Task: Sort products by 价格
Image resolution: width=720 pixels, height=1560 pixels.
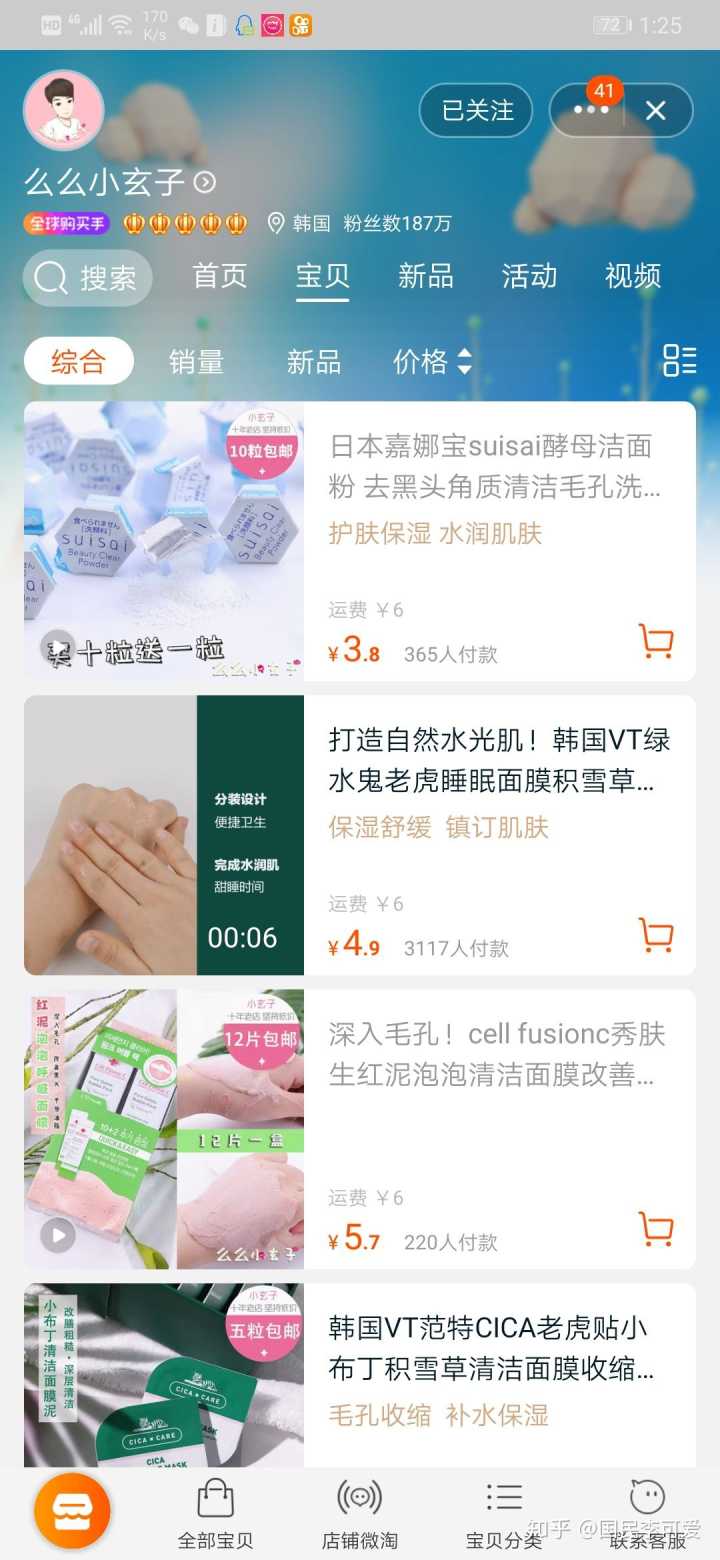Action: 431,362
